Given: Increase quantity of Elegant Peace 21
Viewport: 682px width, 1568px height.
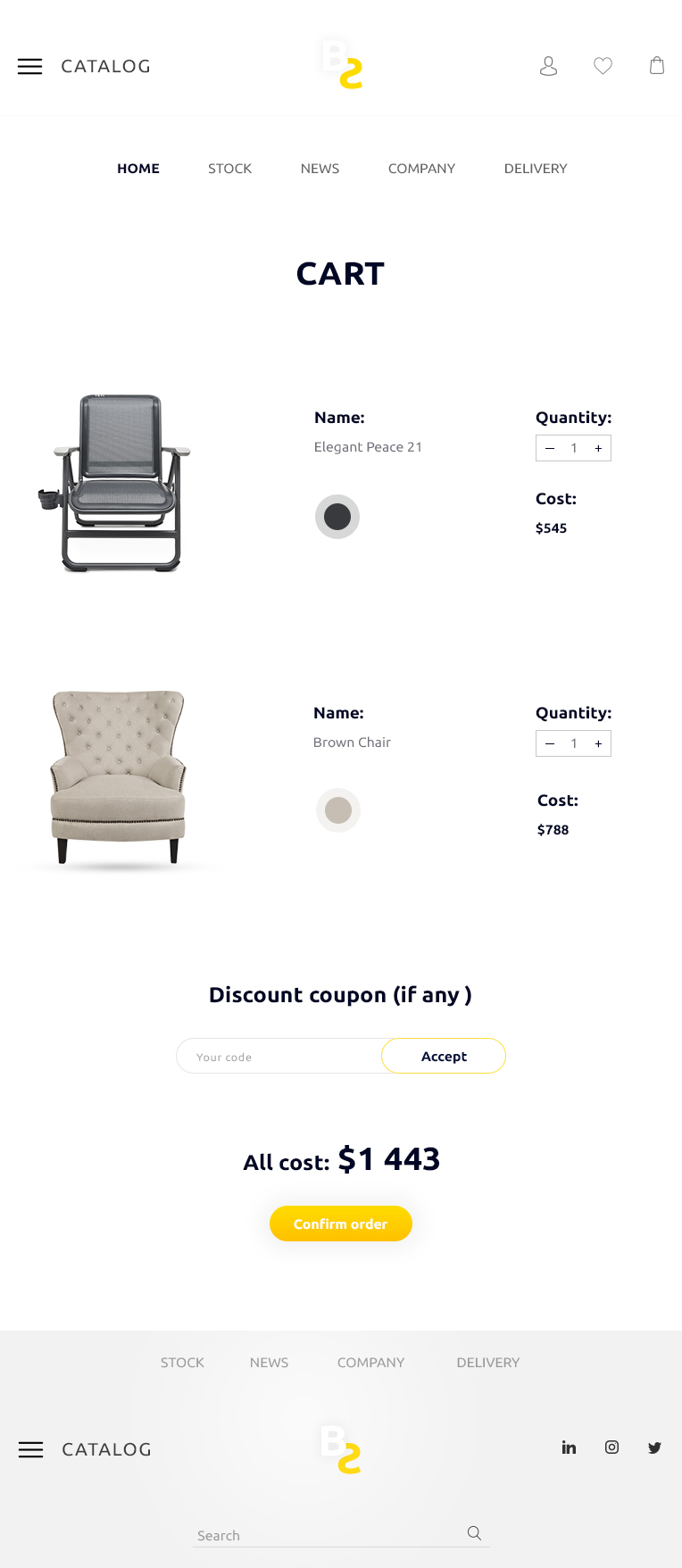Looking at the screenshot, I should 598,448.
